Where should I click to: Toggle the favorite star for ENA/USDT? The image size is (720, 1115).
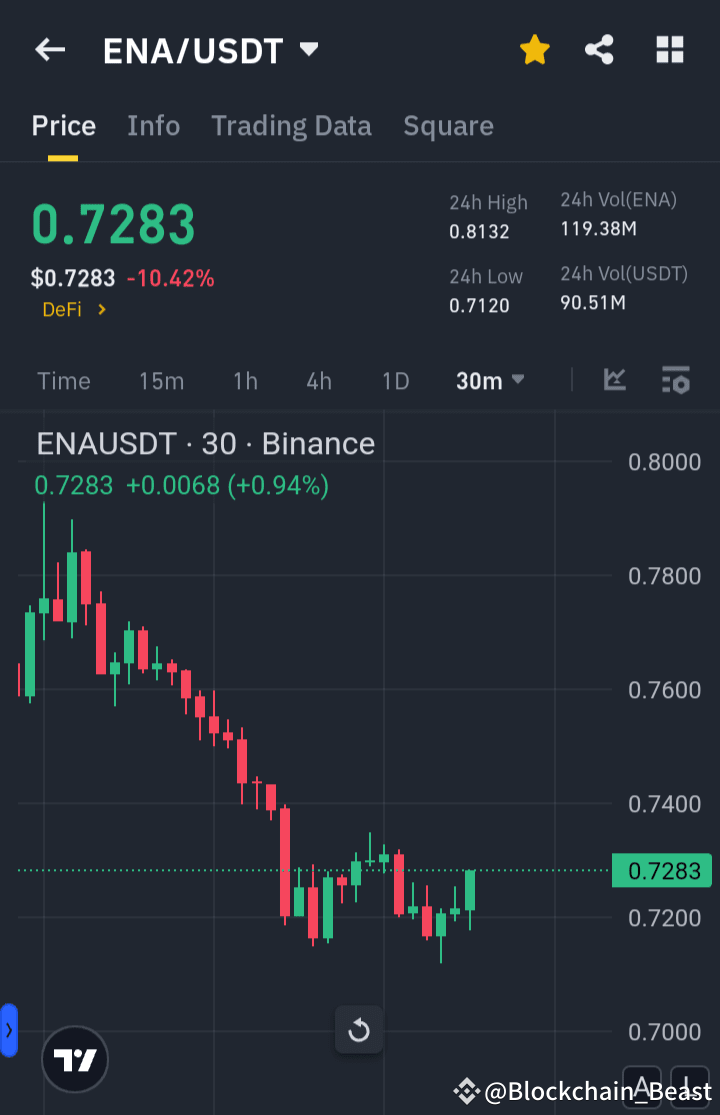(x=534, y=48)
